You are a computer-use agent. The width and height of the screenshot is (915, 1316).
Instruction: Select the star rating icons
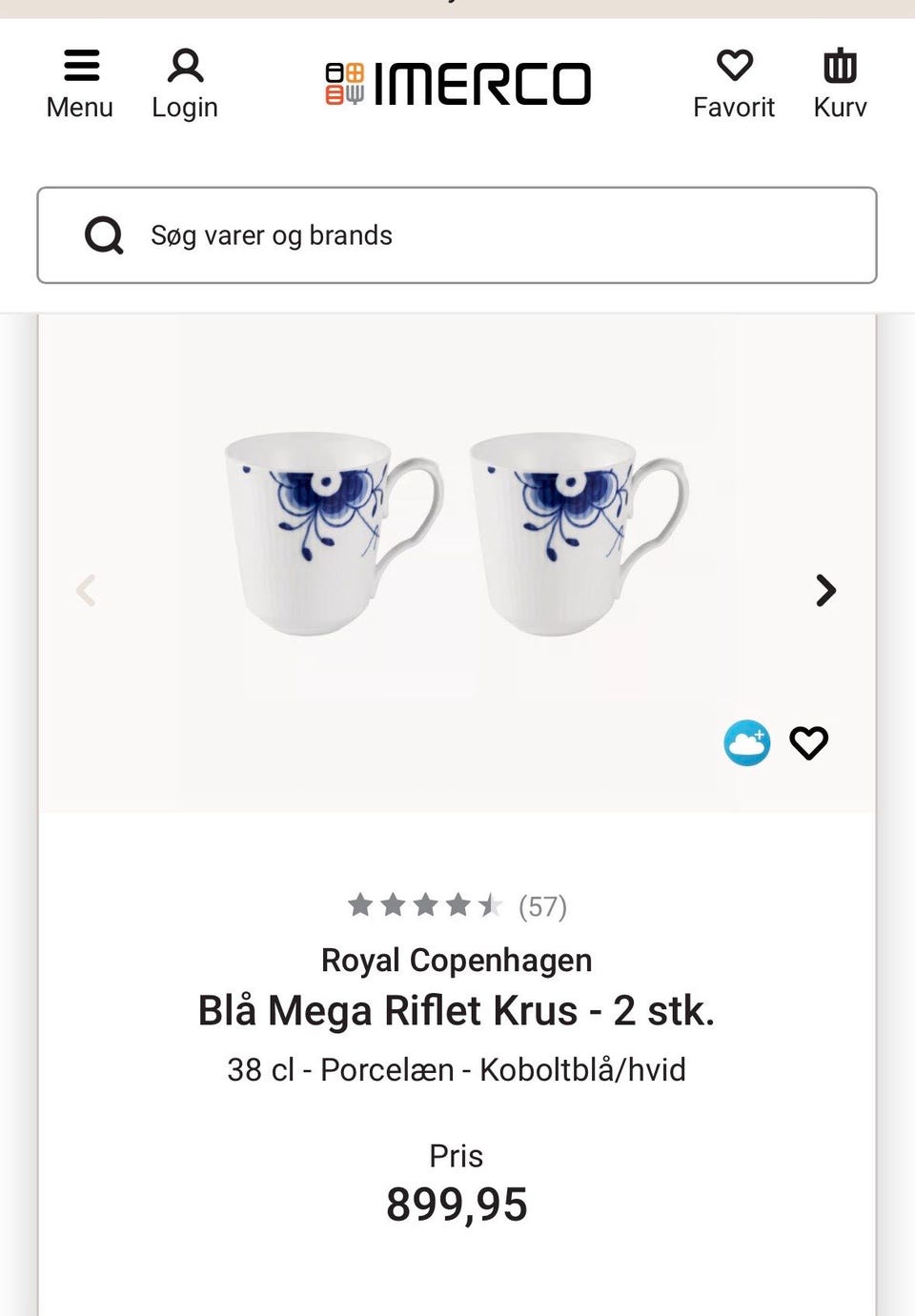point(425,905)
